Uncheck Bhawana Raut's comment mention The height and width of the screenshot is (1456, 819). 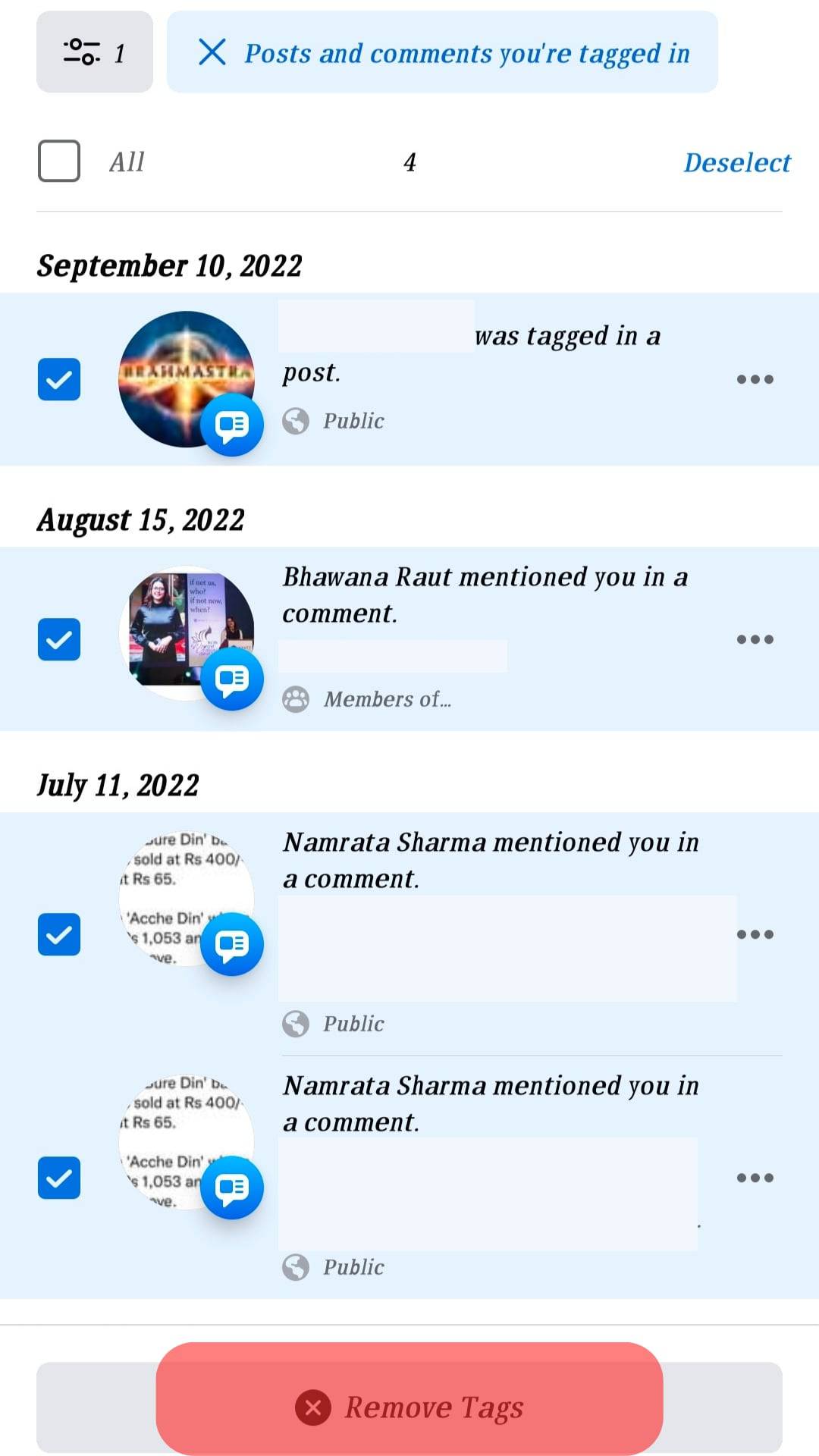click(x=59, y=639)
